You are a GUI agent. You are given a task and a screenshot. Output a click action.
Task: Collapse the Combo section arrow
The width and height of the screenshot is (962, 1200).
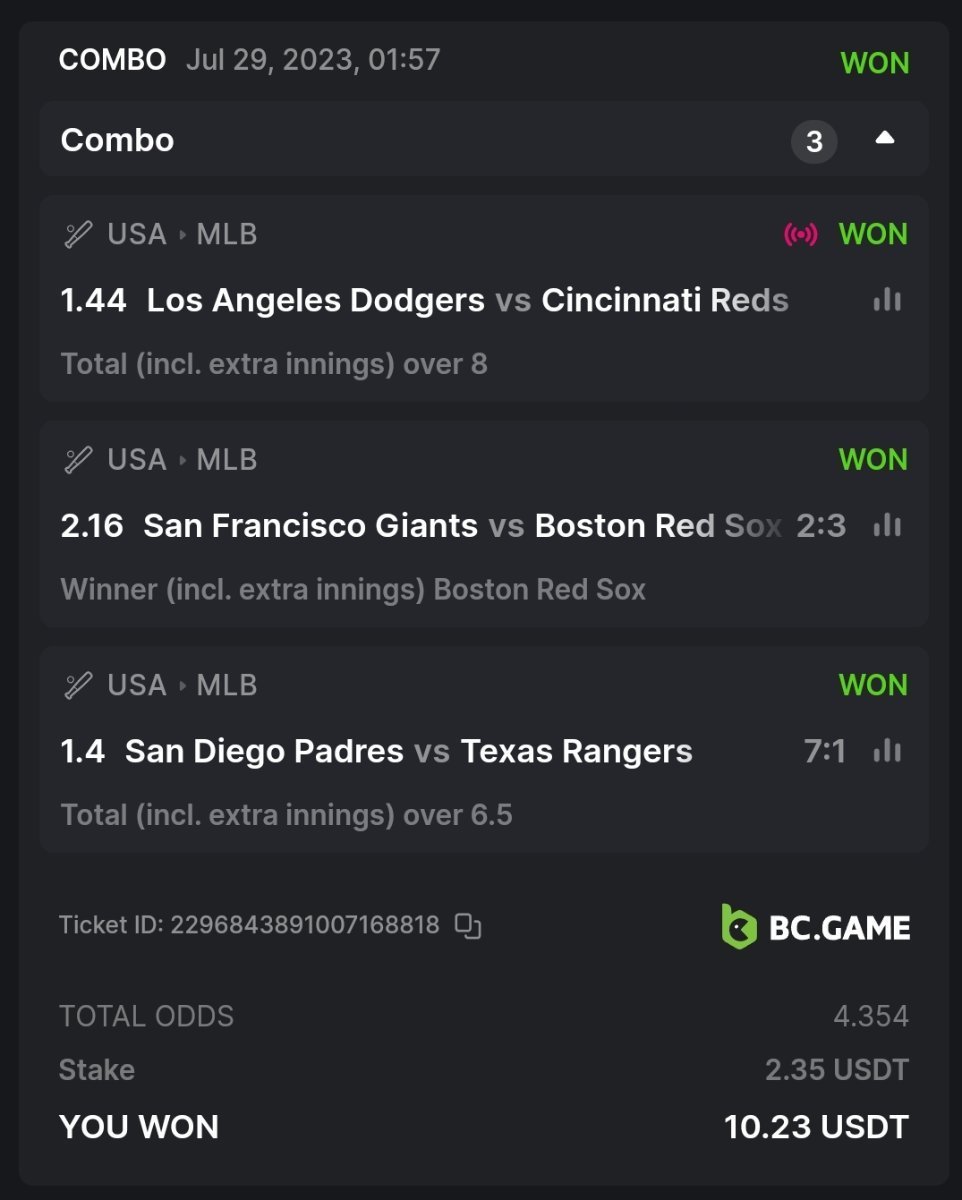click(x=884, y=140)
